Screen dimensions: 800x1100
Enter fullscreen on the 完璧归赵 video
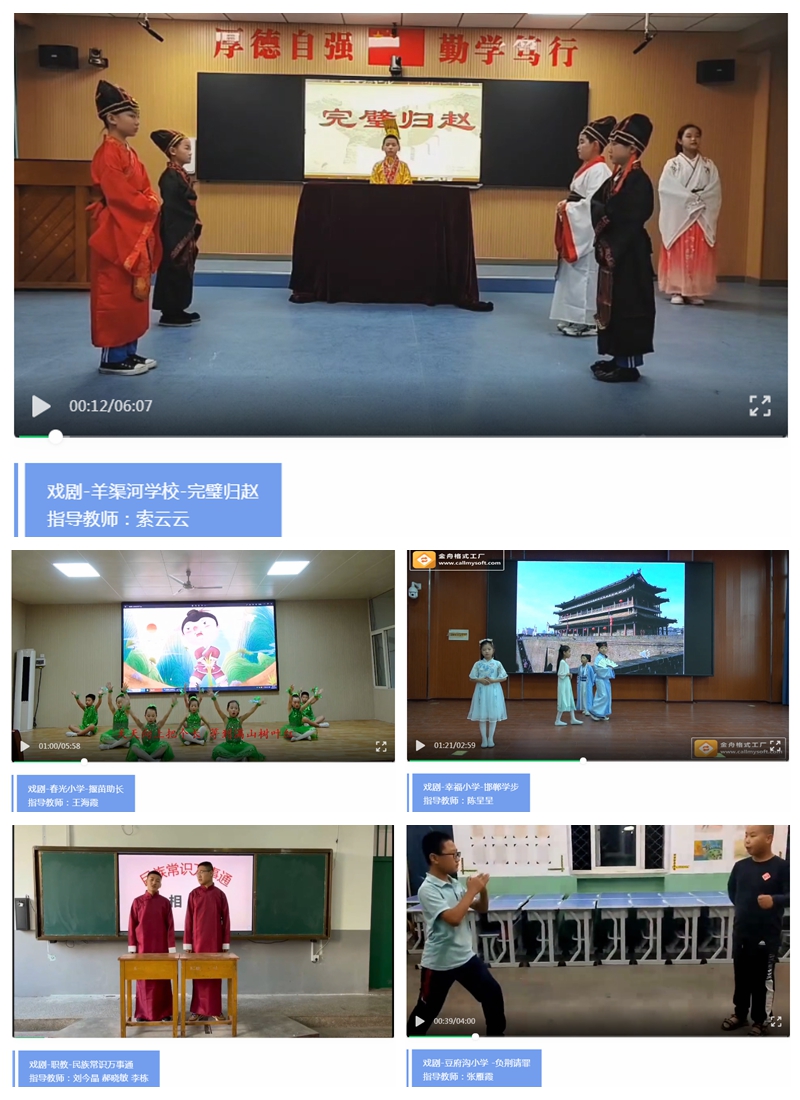pos(760,406)
